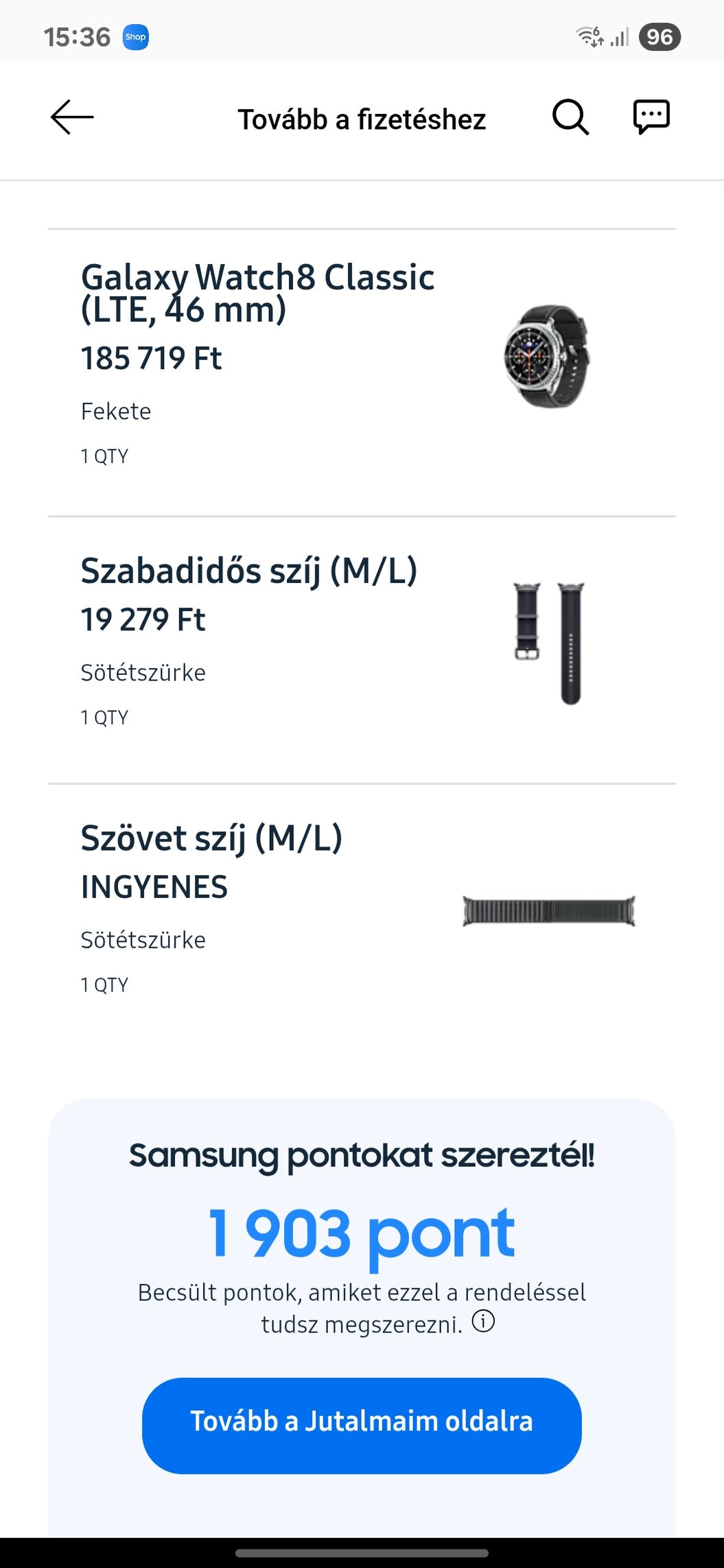Image resolution: width=724 pixels, height=1568 pixels.
Task: Open the search magnifier icon
Action: click(570, 117)
